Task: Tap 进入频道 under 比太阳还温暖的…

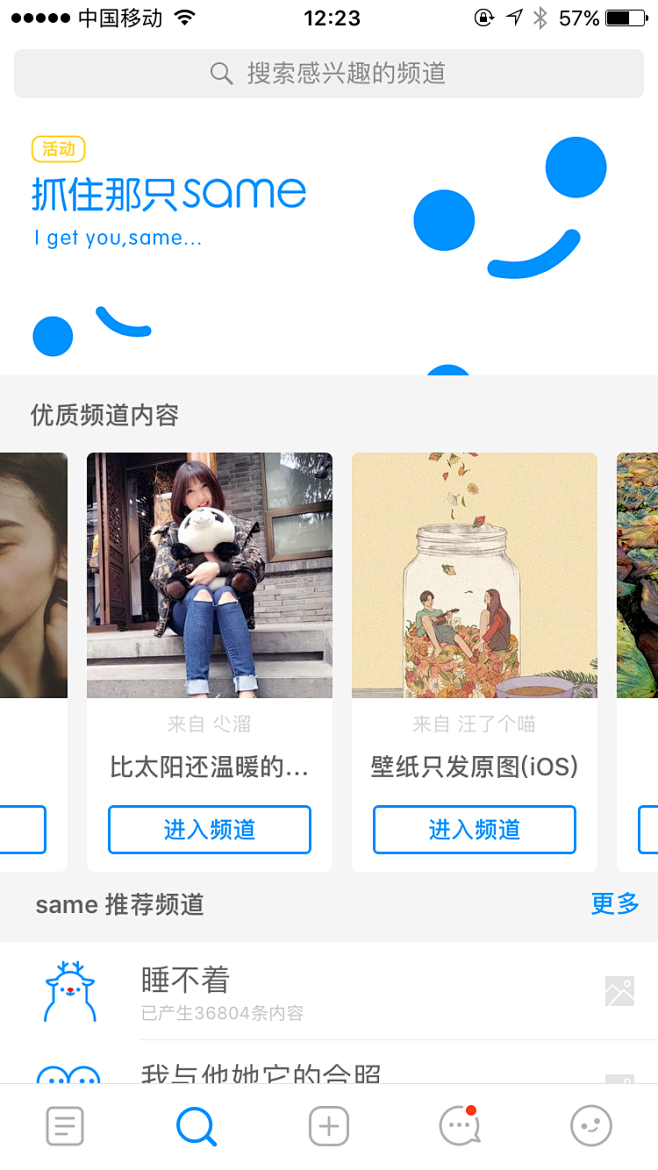Action: point(209,829)
